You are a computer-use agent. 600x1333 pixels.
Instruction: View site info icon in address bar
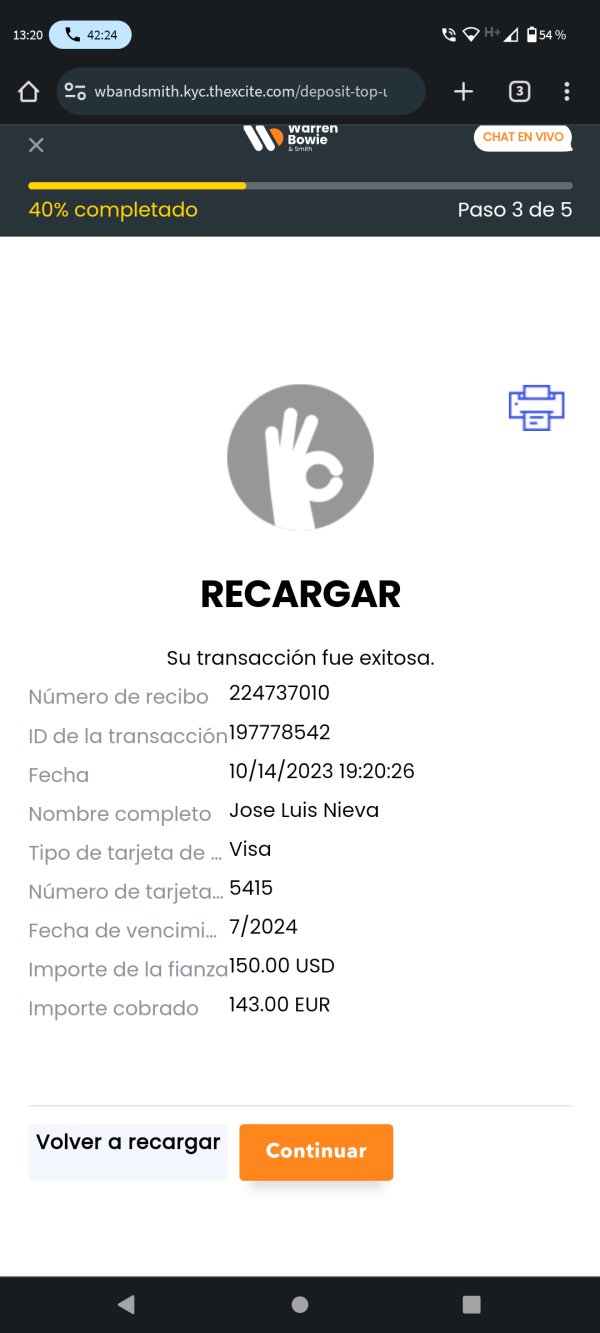(75, 92)
